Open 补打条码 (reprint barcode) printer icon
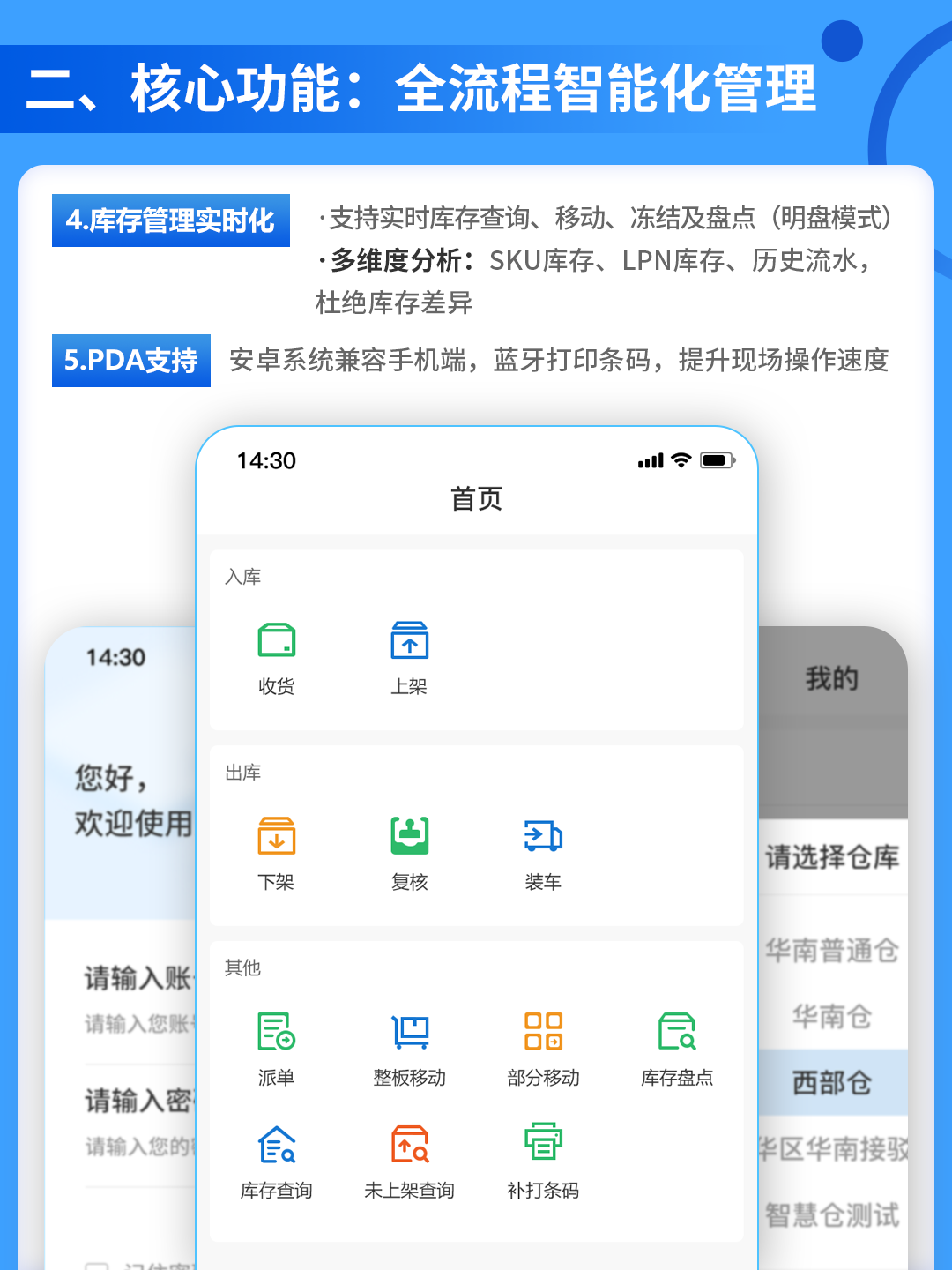The height and width of the screenshot is (1270, 952). [x=542, y=1144]
